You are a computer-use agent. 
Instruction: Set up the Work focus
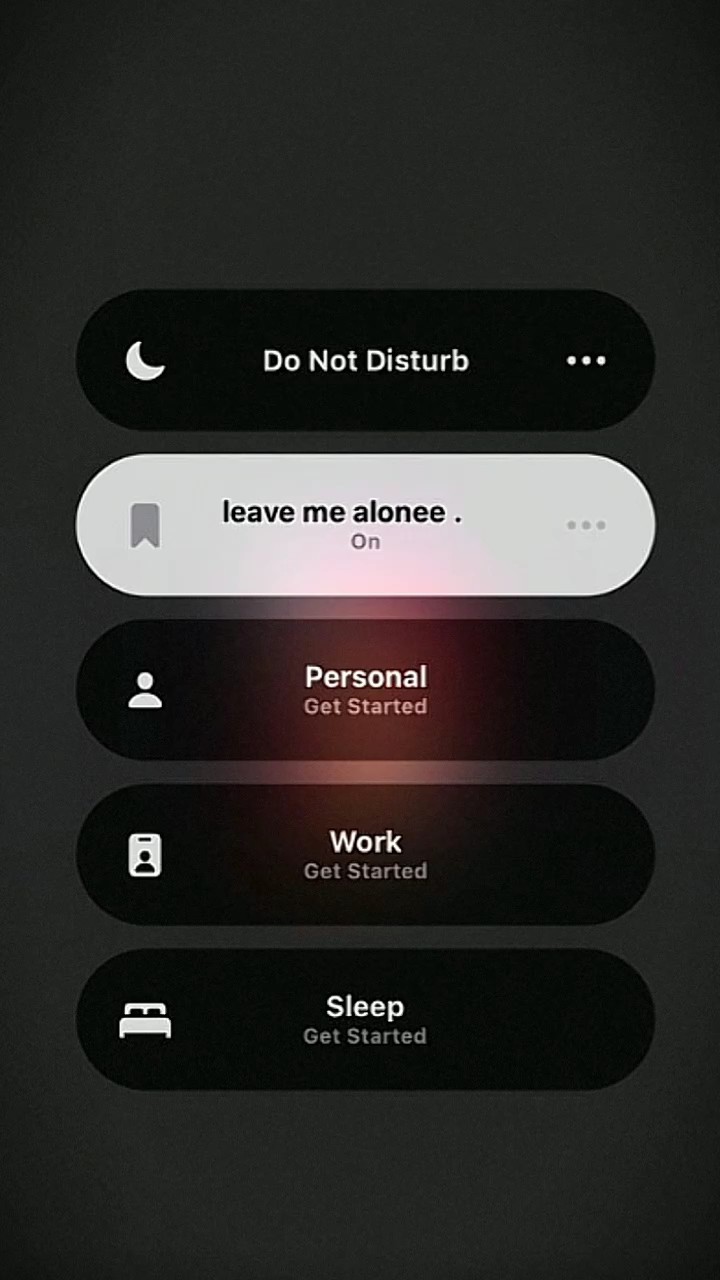tap(365, 854)
